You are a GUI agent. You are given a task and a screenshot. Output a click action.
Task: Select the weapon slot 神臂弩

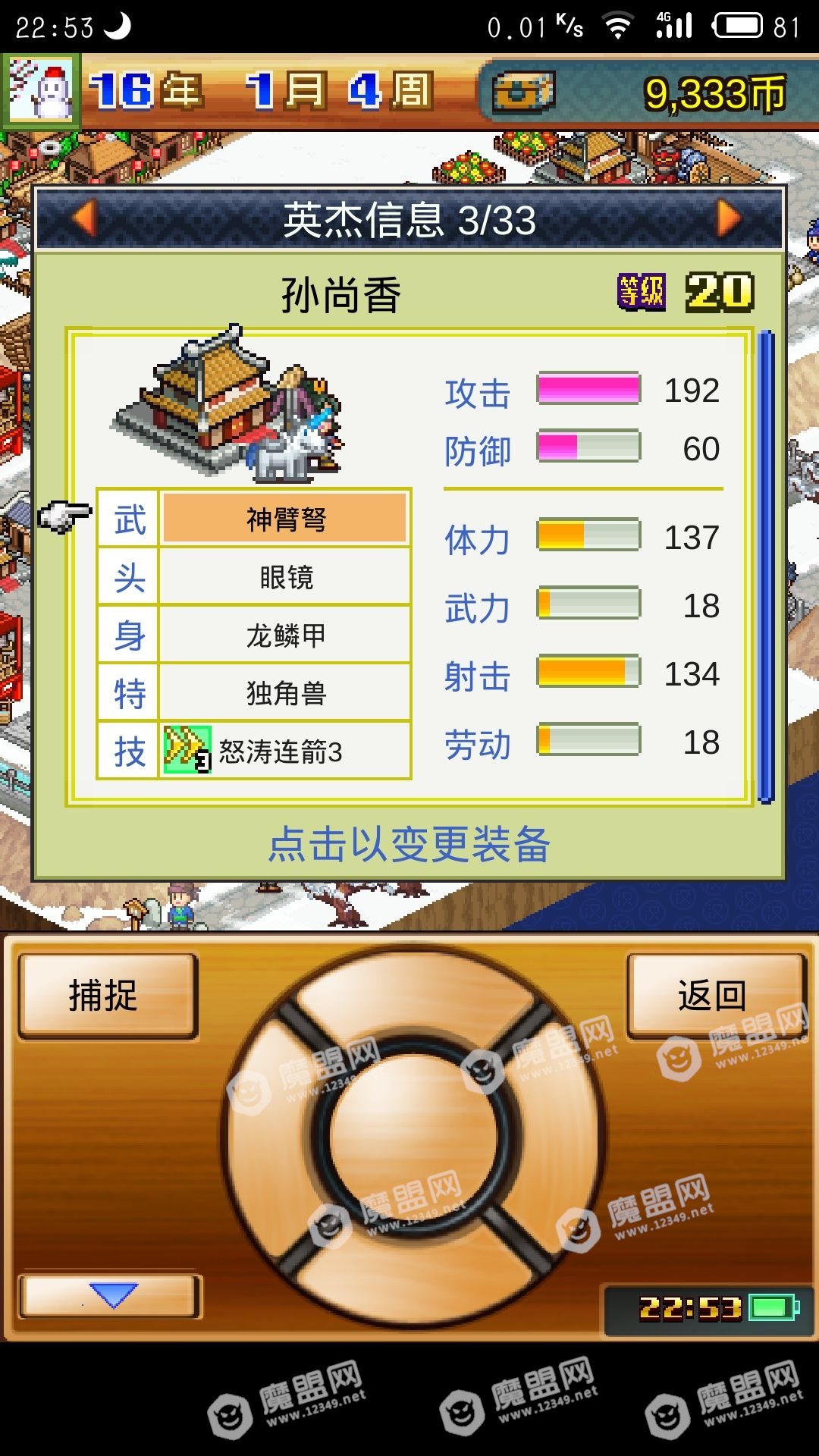285,519
